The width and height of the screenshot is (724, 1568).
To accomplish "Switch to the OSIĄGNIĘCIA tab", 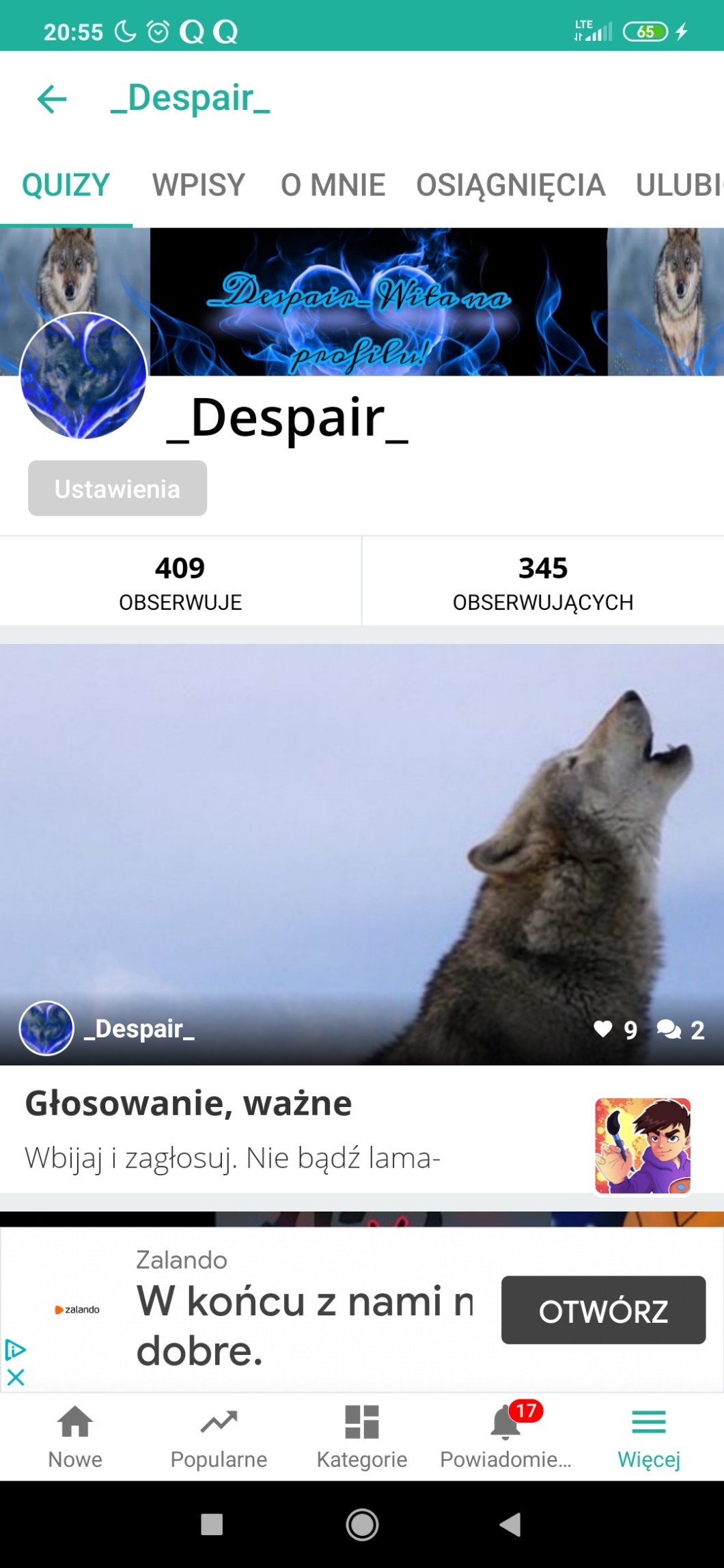I will point(510,185).
